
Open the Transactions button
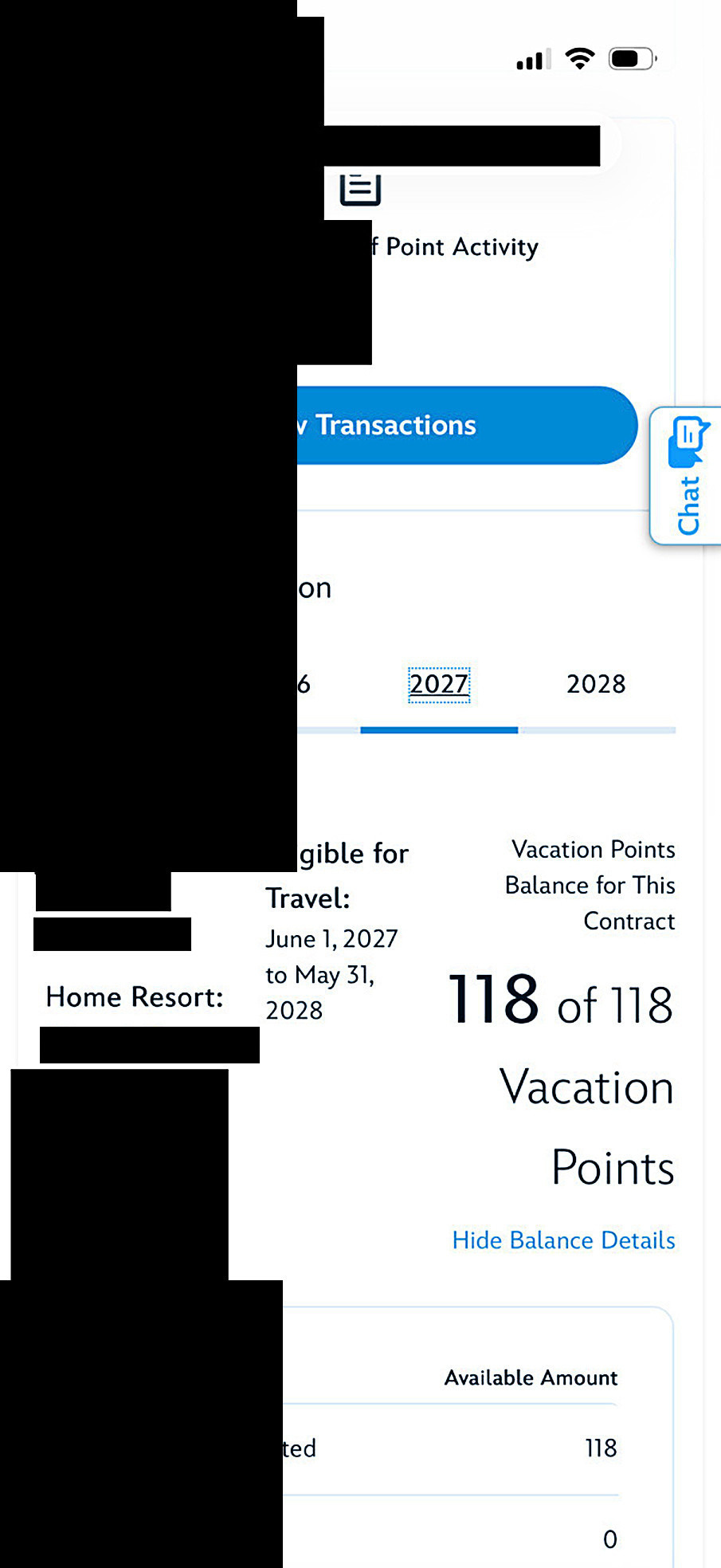point(467,425)
